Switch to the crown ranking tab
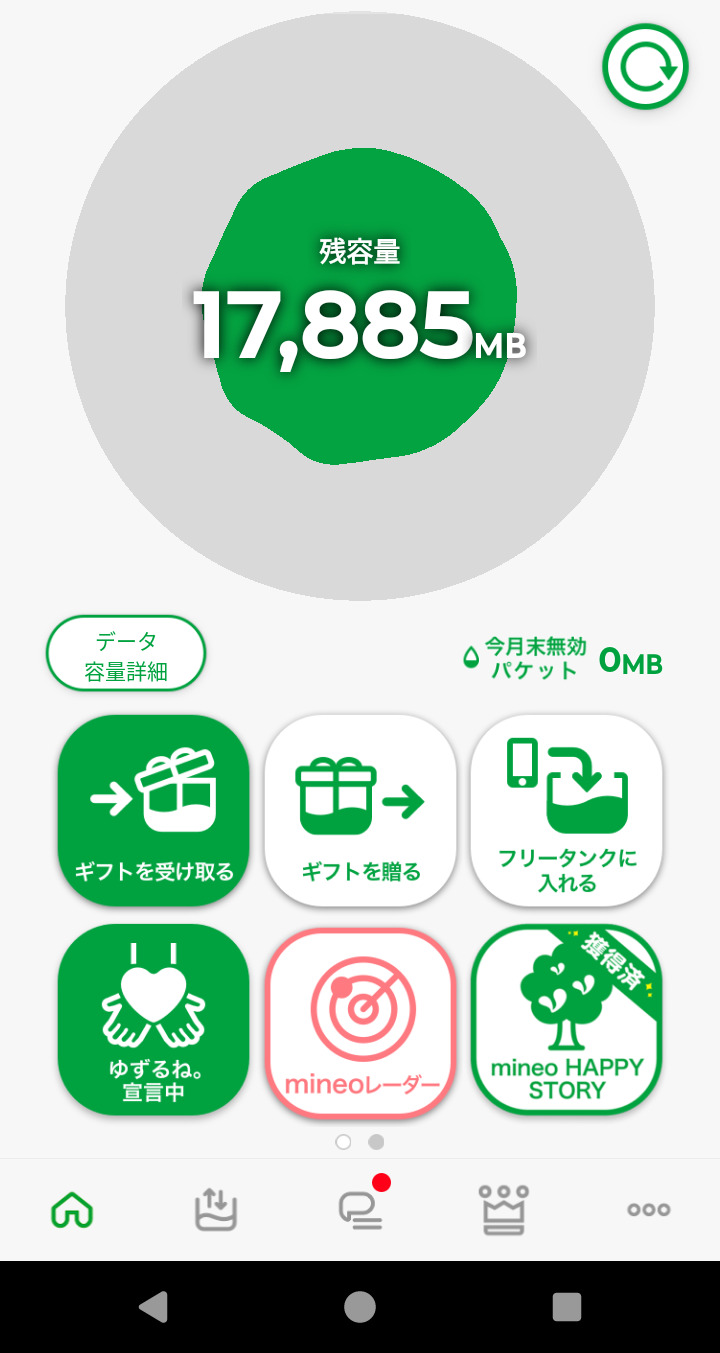720x1353 pixels. coord(504,1210)
